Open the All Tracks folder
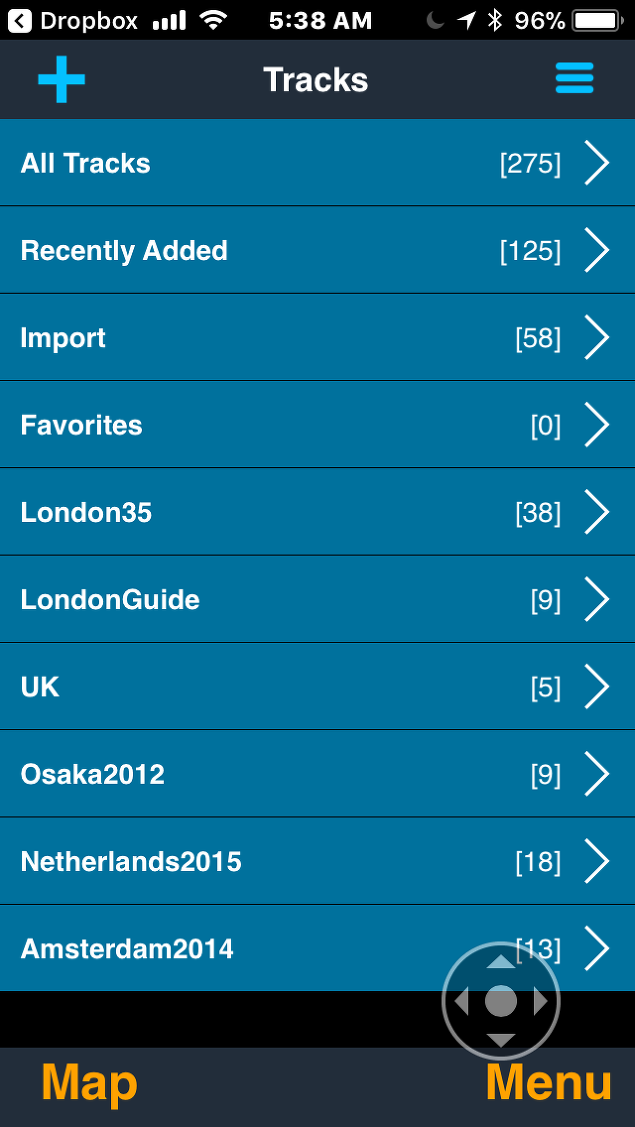635x1127 pixels. tap(317, 162)
